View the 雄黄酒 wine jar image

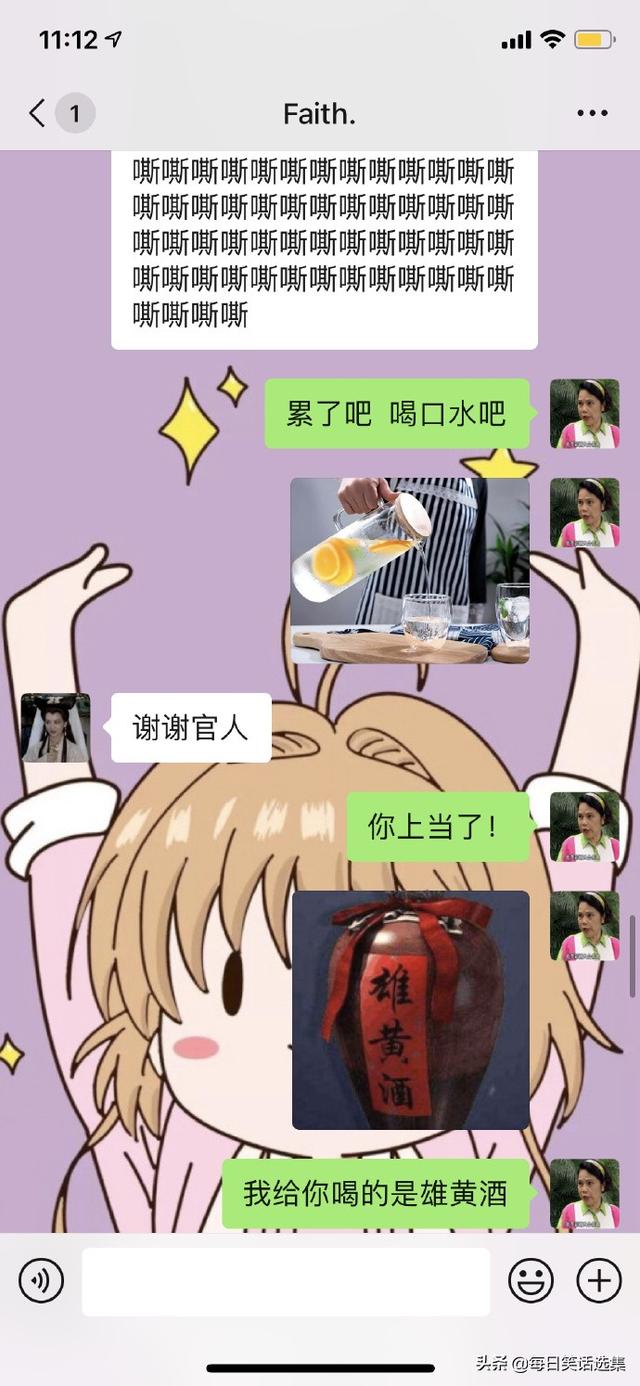tap(411, 1010)
